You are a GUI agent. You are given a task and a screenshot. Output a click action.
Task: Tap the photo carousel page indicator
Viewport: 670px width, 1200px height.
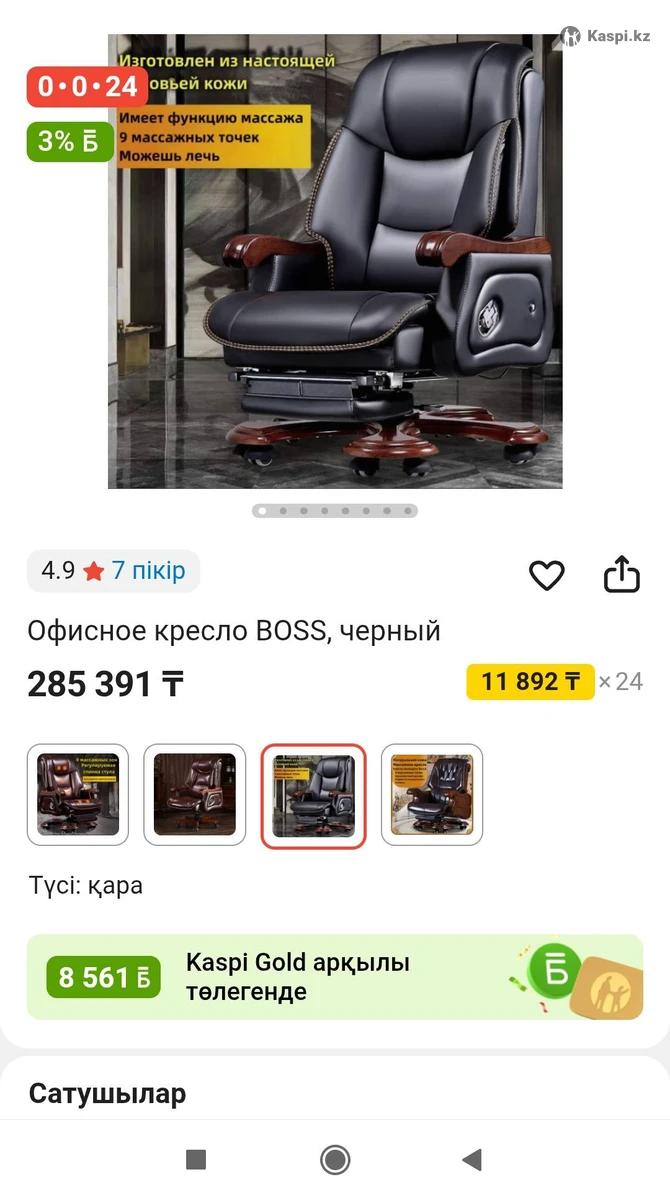point(335,510)
